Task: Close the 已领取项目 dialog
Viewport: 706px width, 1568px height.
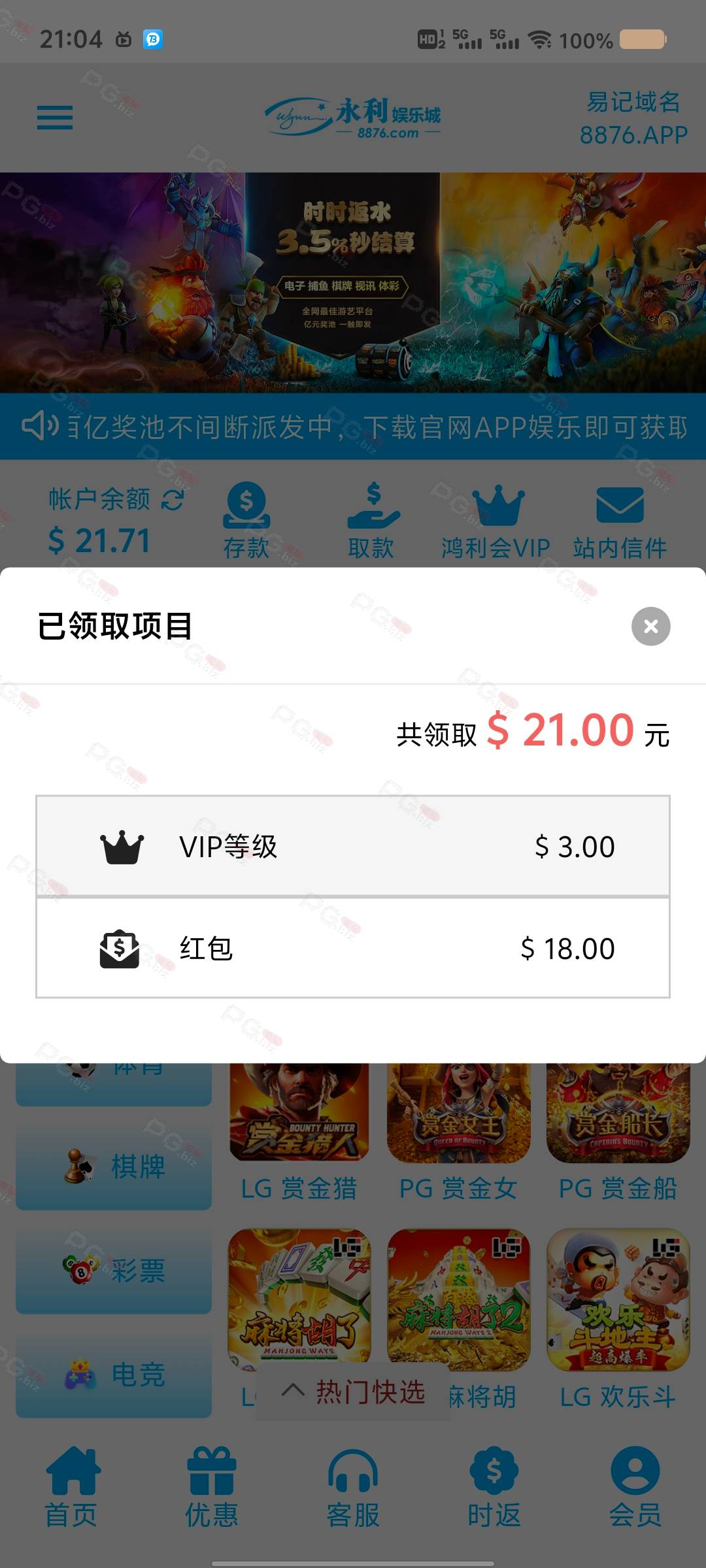Action: (650, 626)
